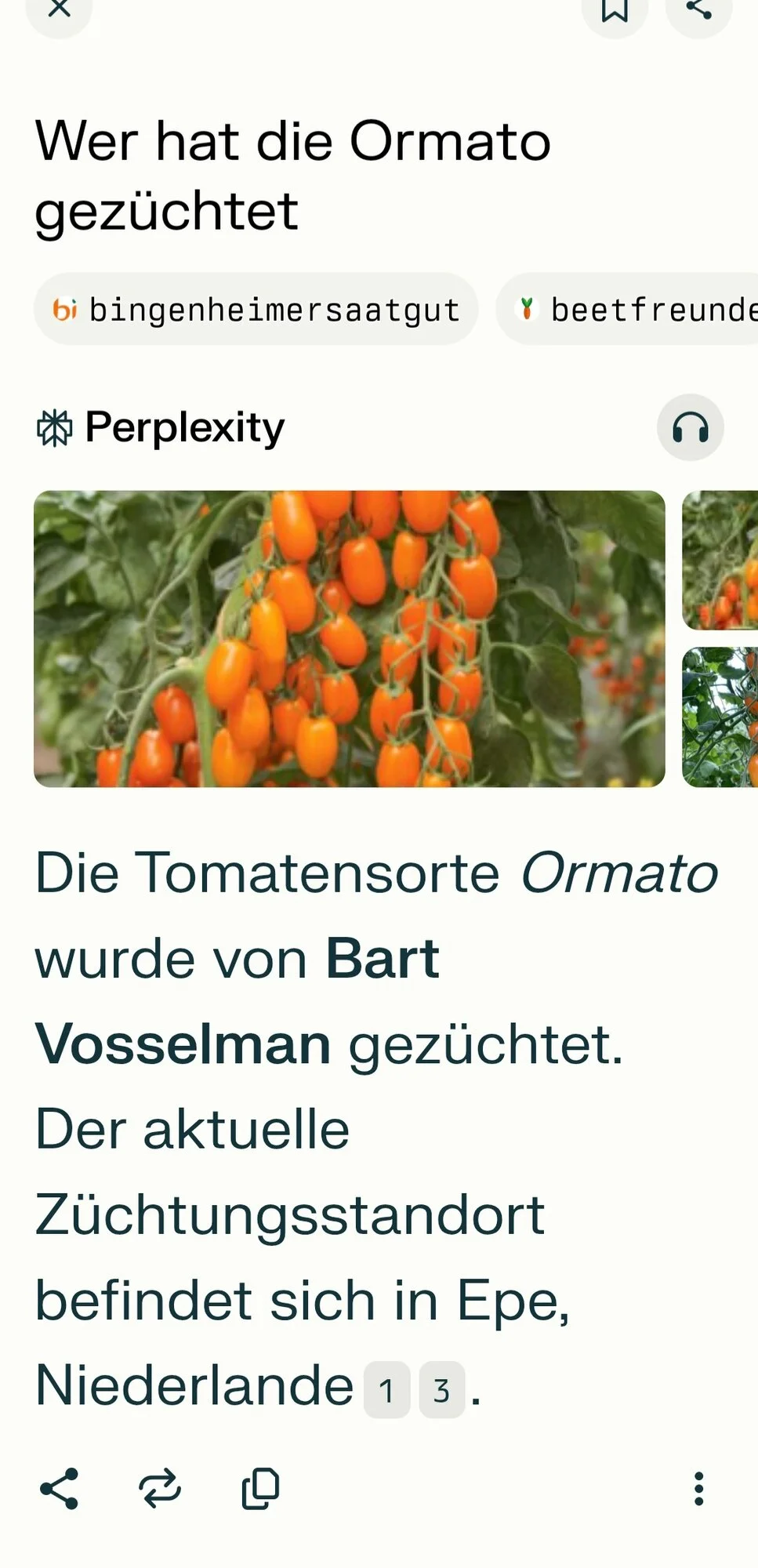Share this answer below the text
Image resolution: width=758 pixels, height=1568 pixels.
(60, 1488)
